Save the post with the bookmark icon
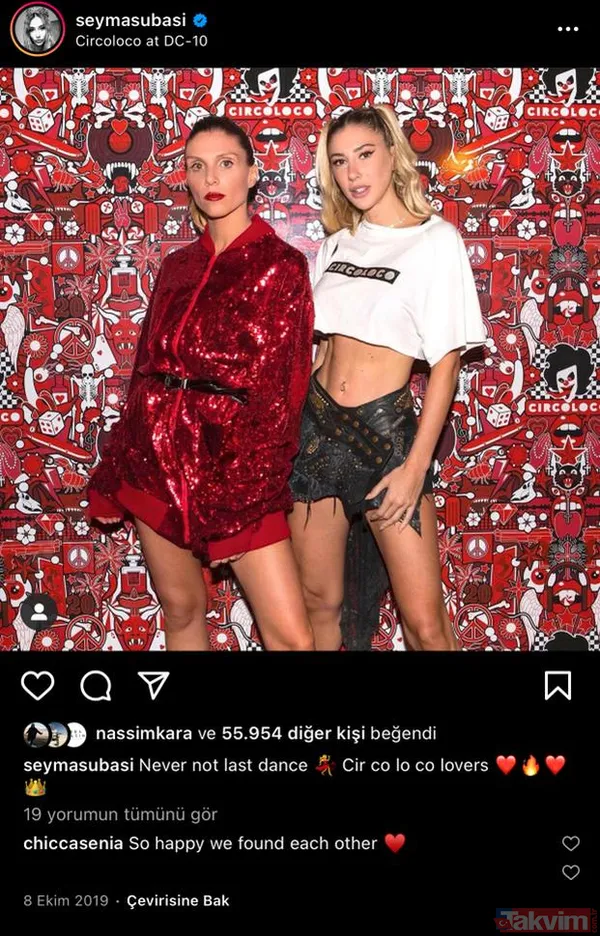Image resolution: width=600 pixels, height=936 pixels. click(x=557, y=685)
